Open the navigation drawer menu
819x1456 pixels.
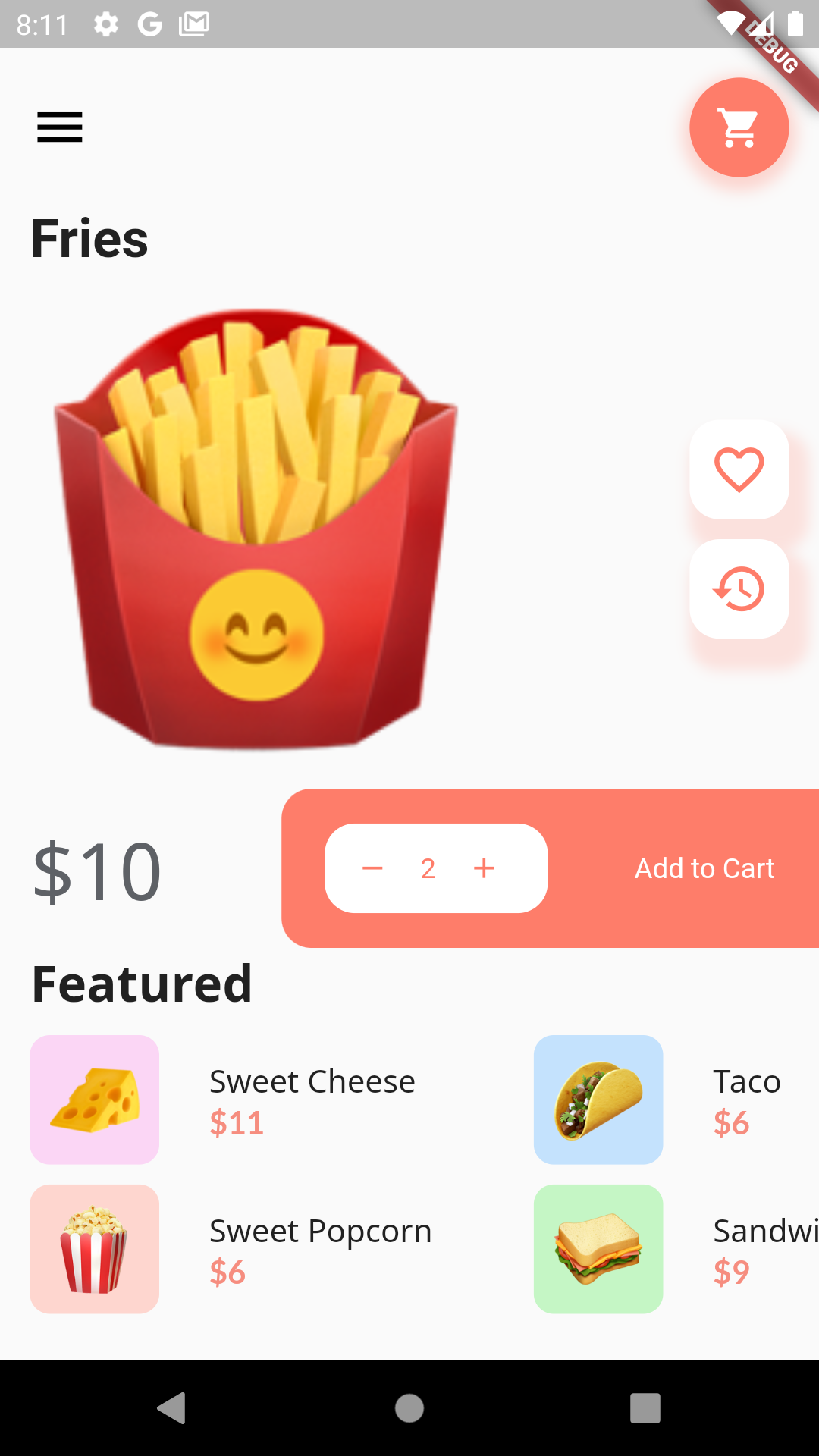click(59, 127)
